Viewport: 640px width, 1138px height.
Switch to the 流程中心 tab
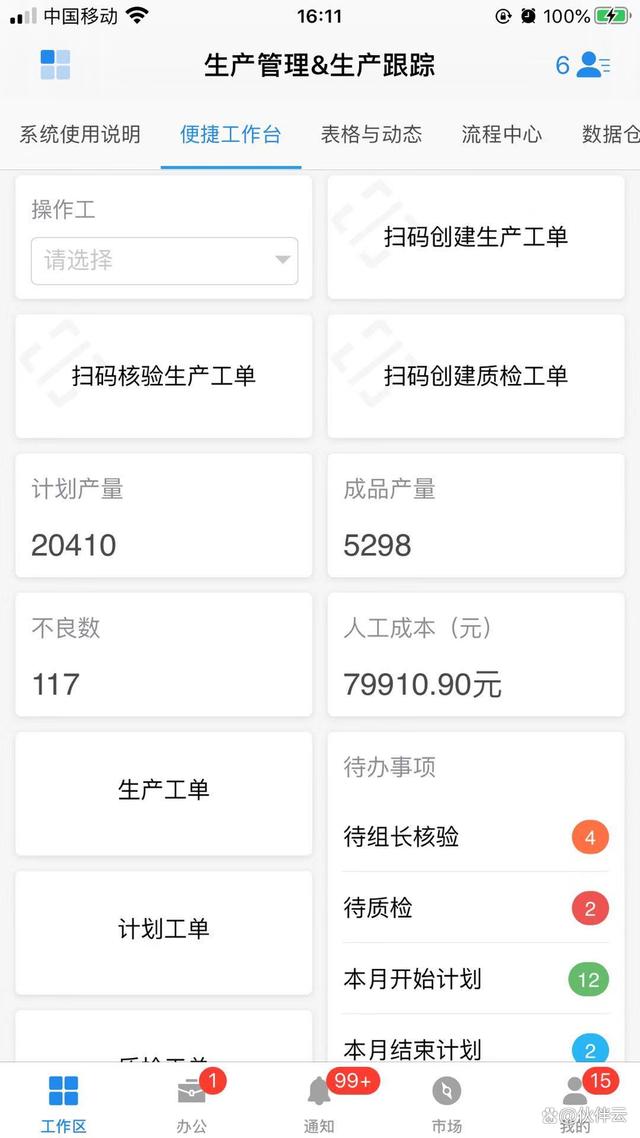pos(502,134)
